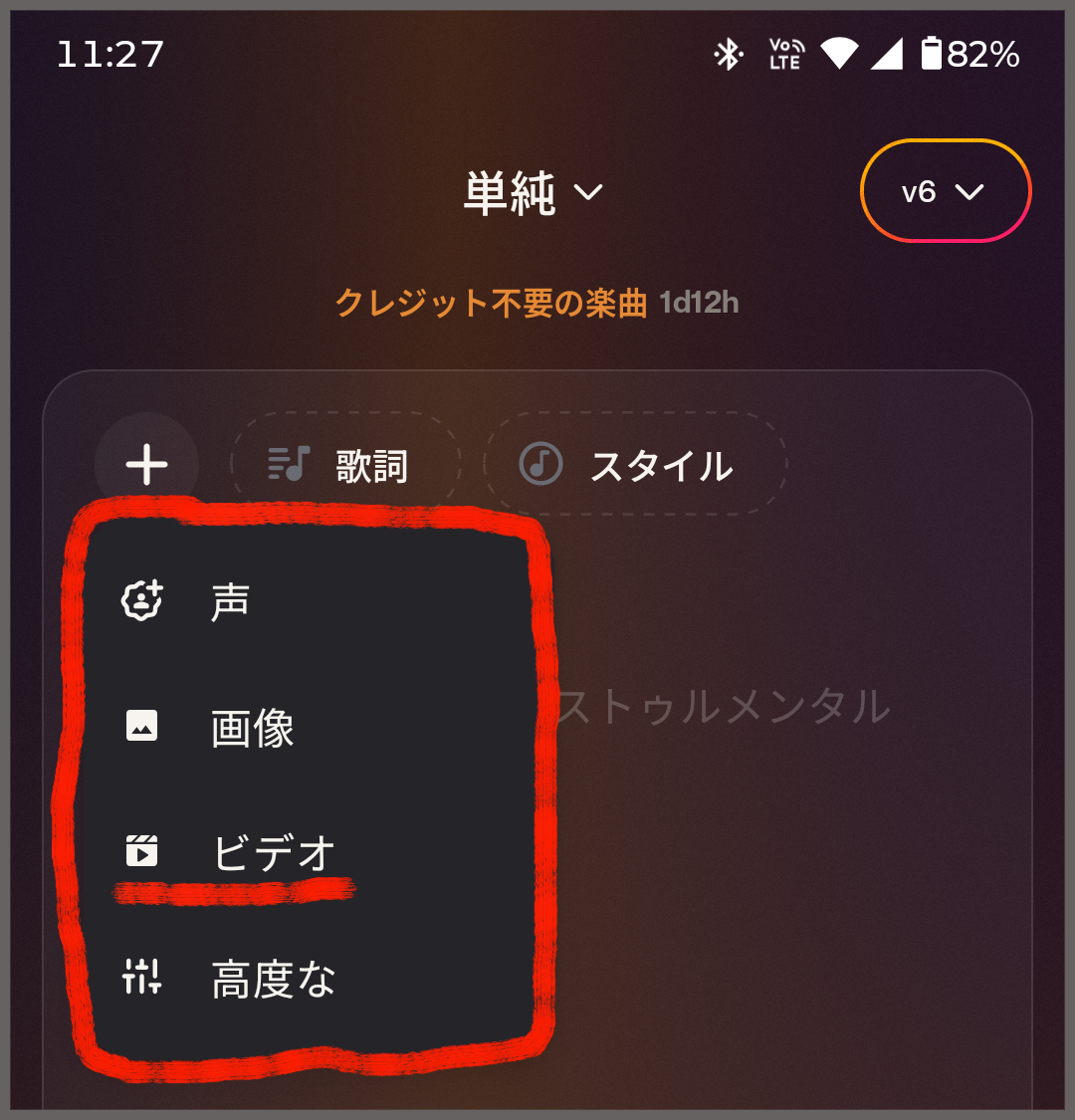Choose 声 from the popup menu
This screenshot has height=1120, width=1075.
pyautogui.click(x=310, y=600)
